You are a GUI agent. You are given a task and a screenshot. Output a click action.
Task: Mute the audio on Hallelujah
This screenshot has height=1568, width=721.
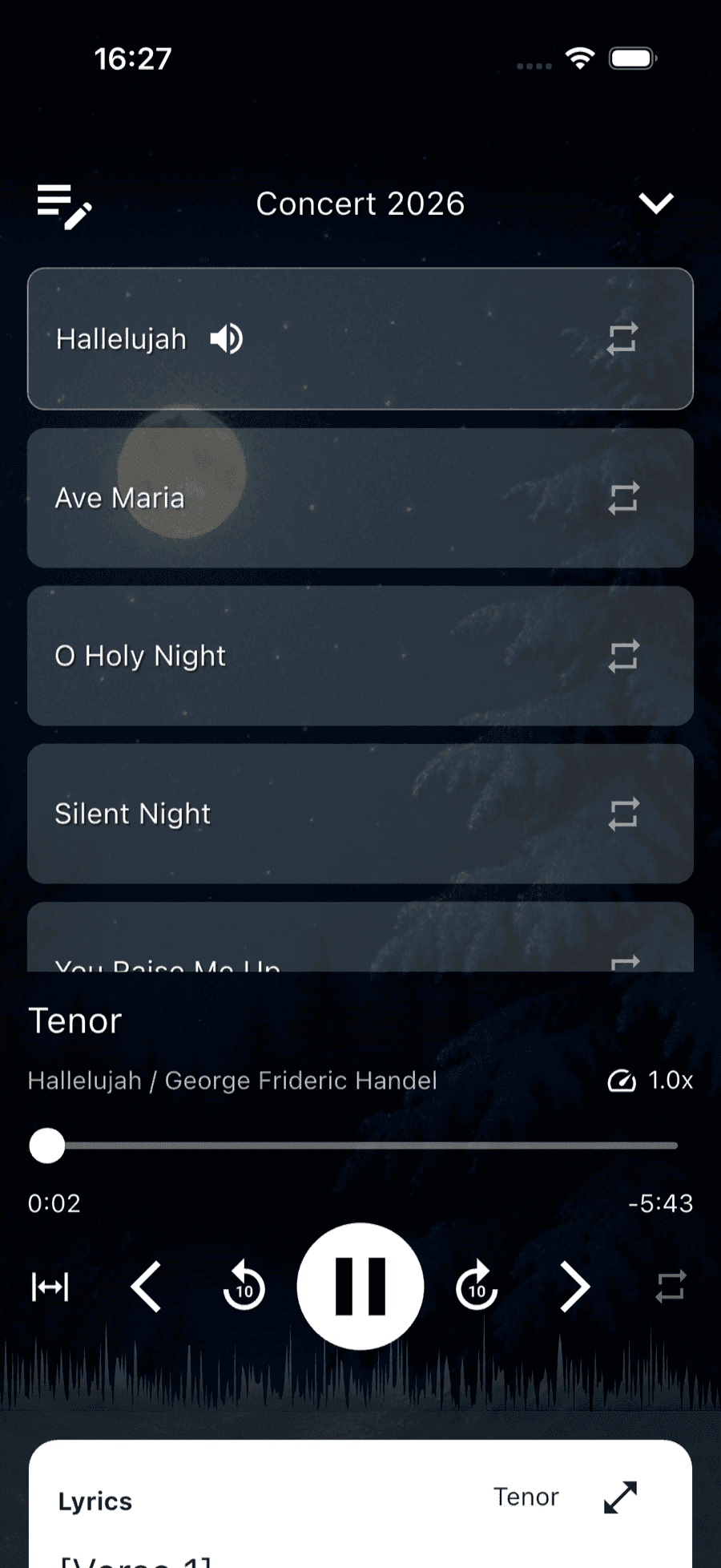[224, 338]
